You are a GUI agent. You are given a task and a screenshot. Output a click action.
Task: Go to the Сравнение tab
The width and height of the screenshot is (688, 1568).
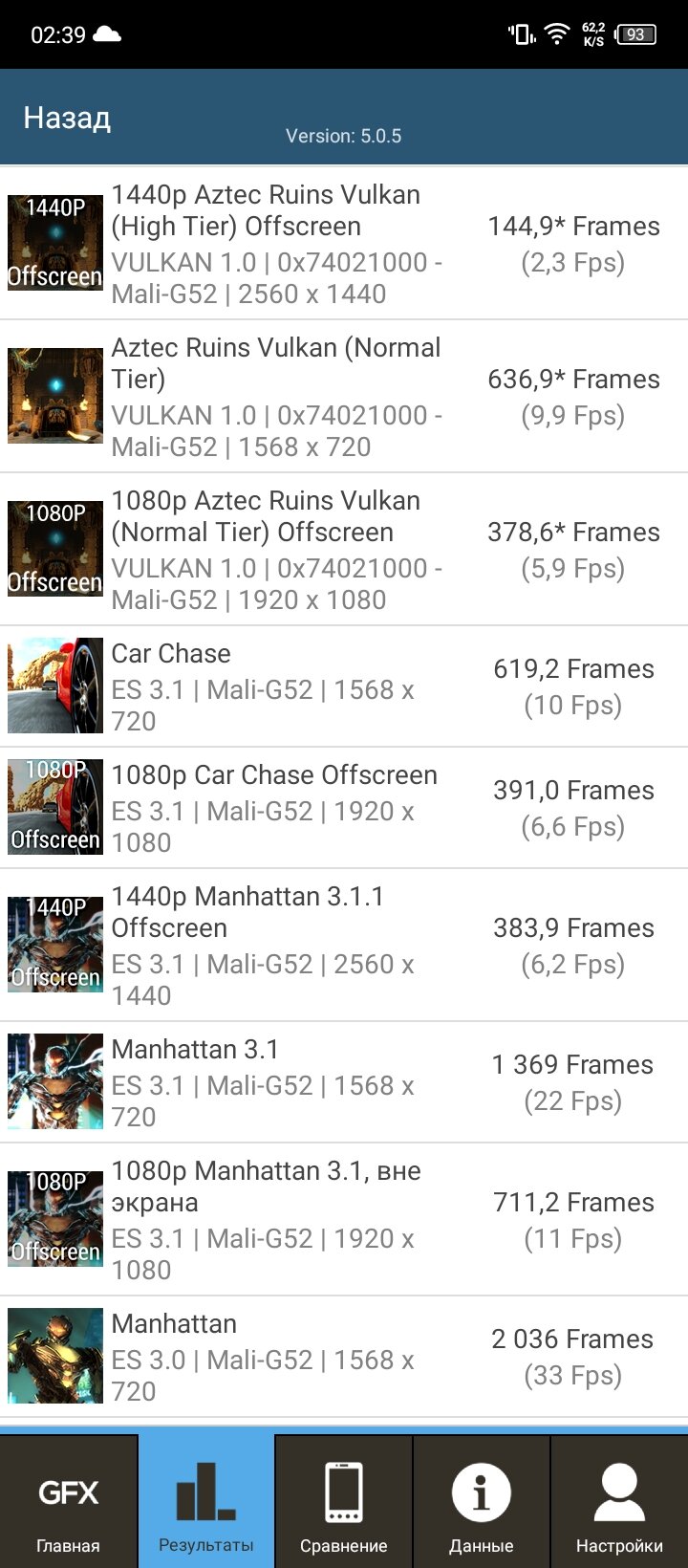point(344,1501)
